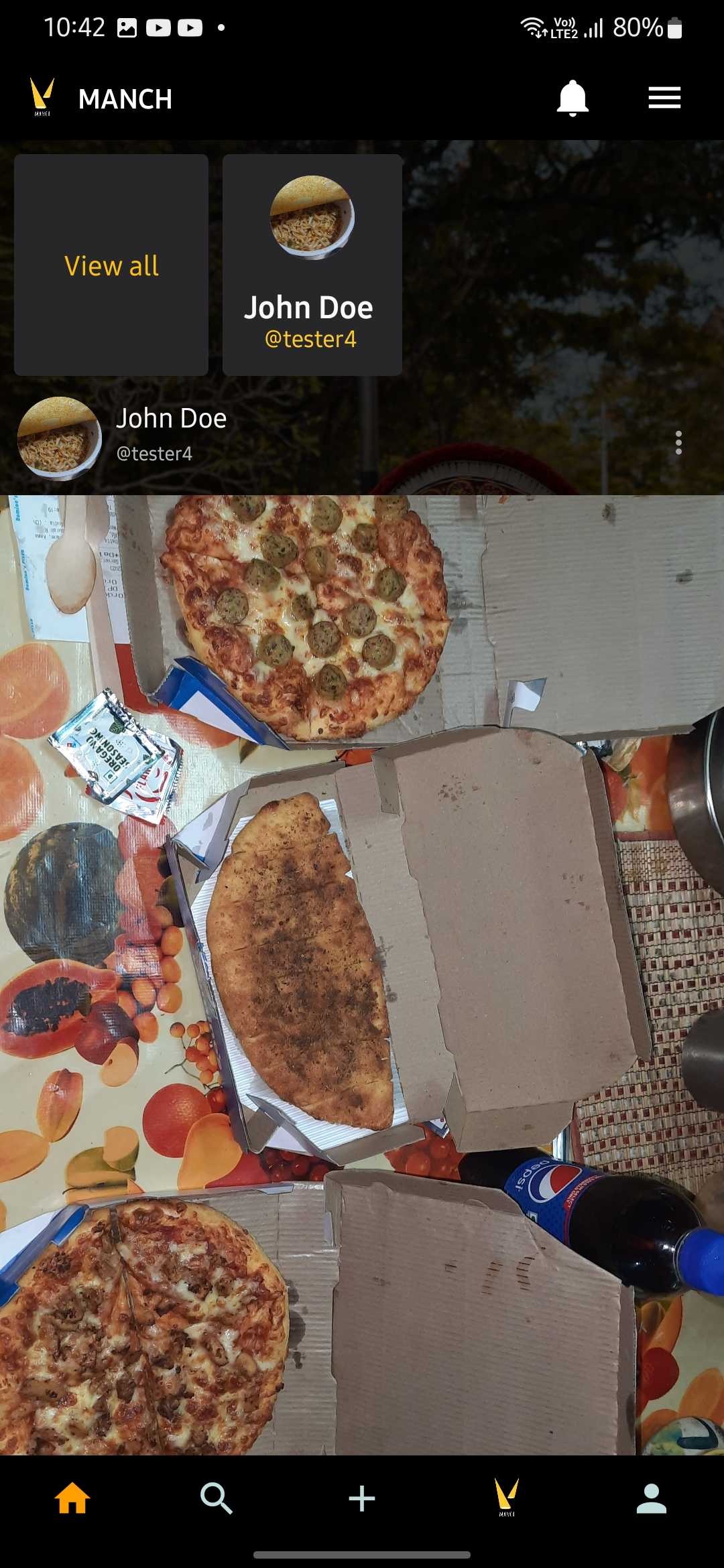Open John Doe @tester4 profile card

pos(312,265)
